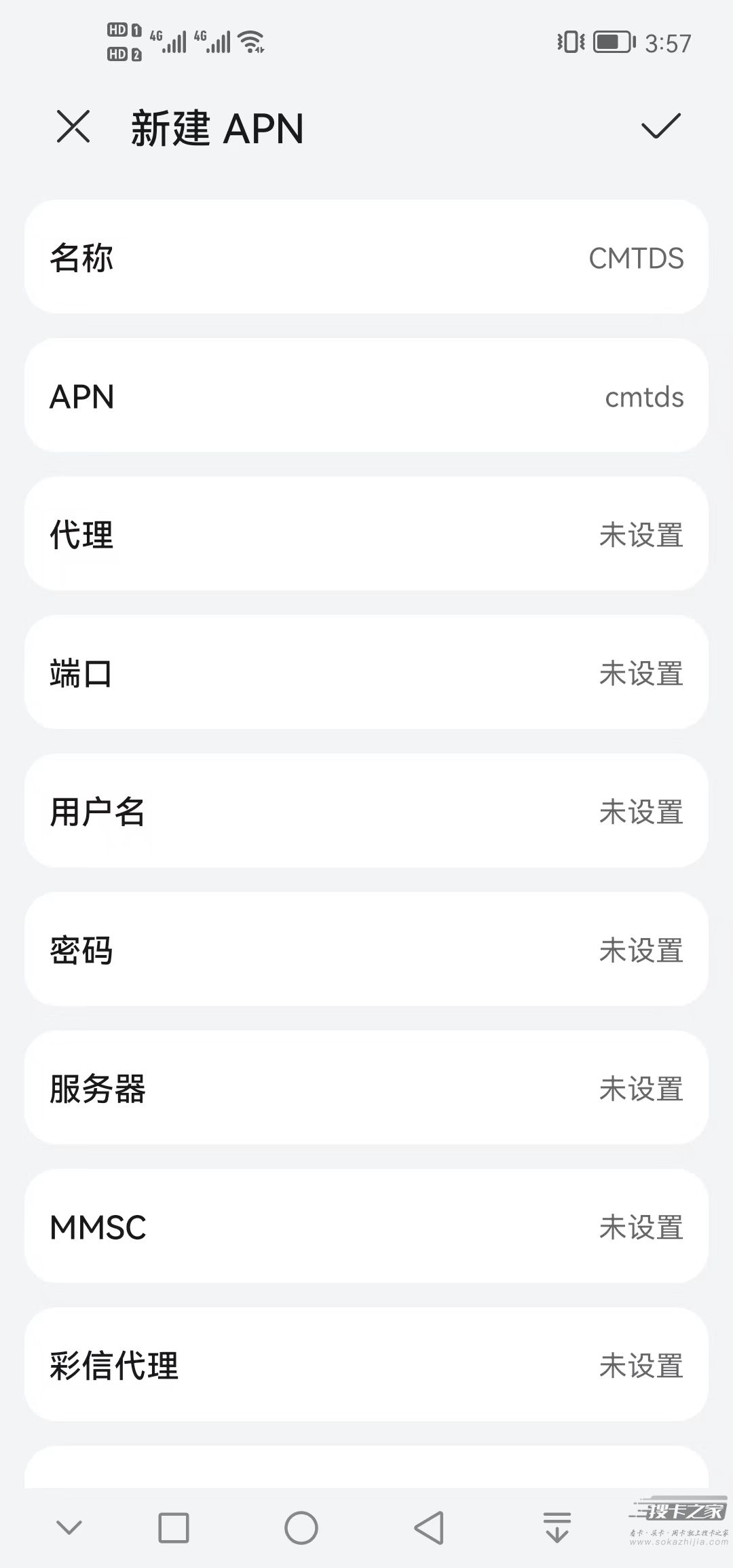The width and height of the screenshot is (733, 1568).
Task: Open recent apps with the square button
Action: click(x=174, y=1528)
